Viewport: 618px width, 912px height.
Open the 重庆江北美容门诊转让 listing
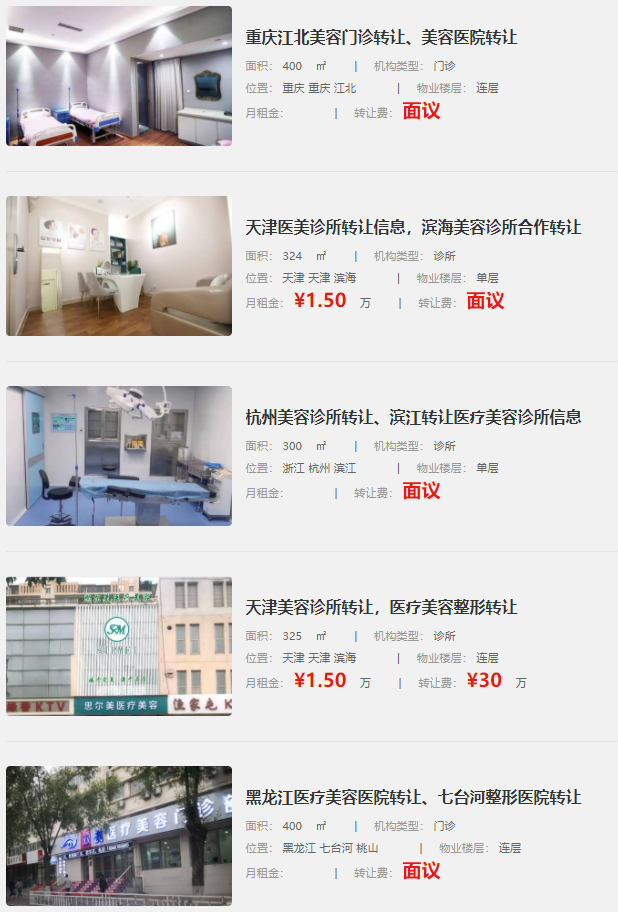coord(381,38)
